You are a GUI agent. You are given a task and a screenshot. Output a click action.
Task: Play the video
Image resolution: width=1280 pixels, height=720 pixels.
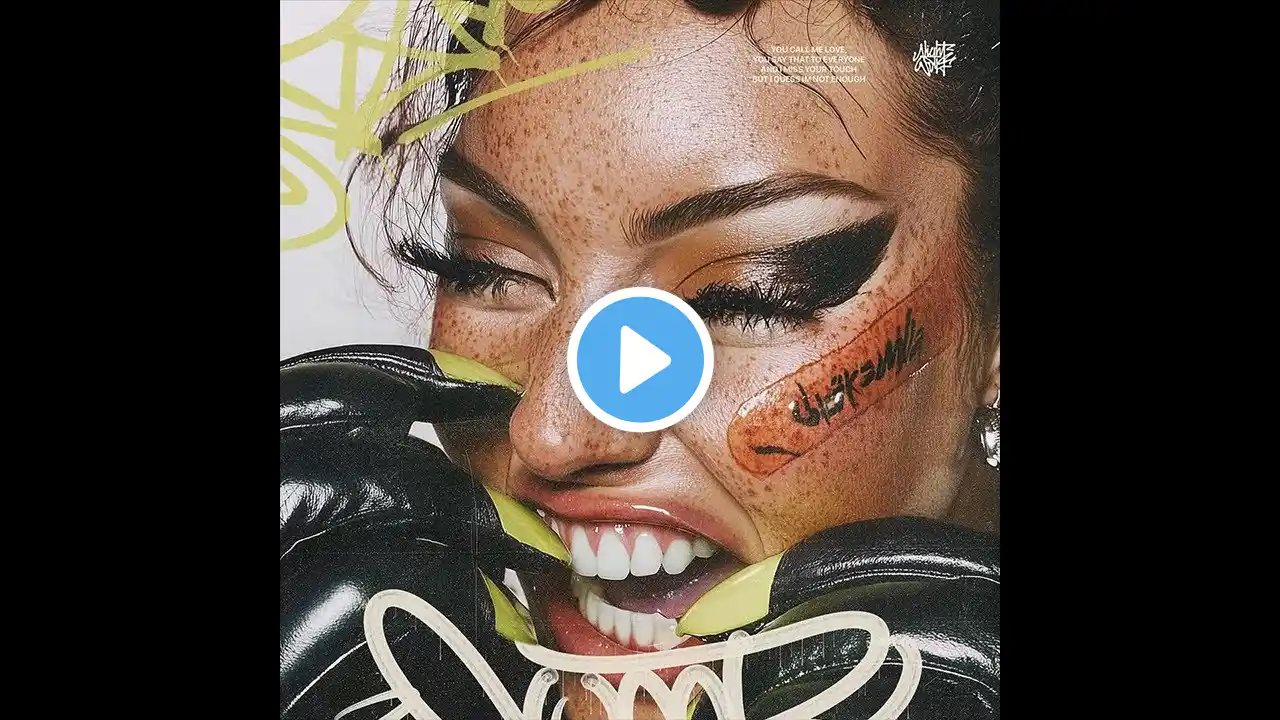pos(640,360)
